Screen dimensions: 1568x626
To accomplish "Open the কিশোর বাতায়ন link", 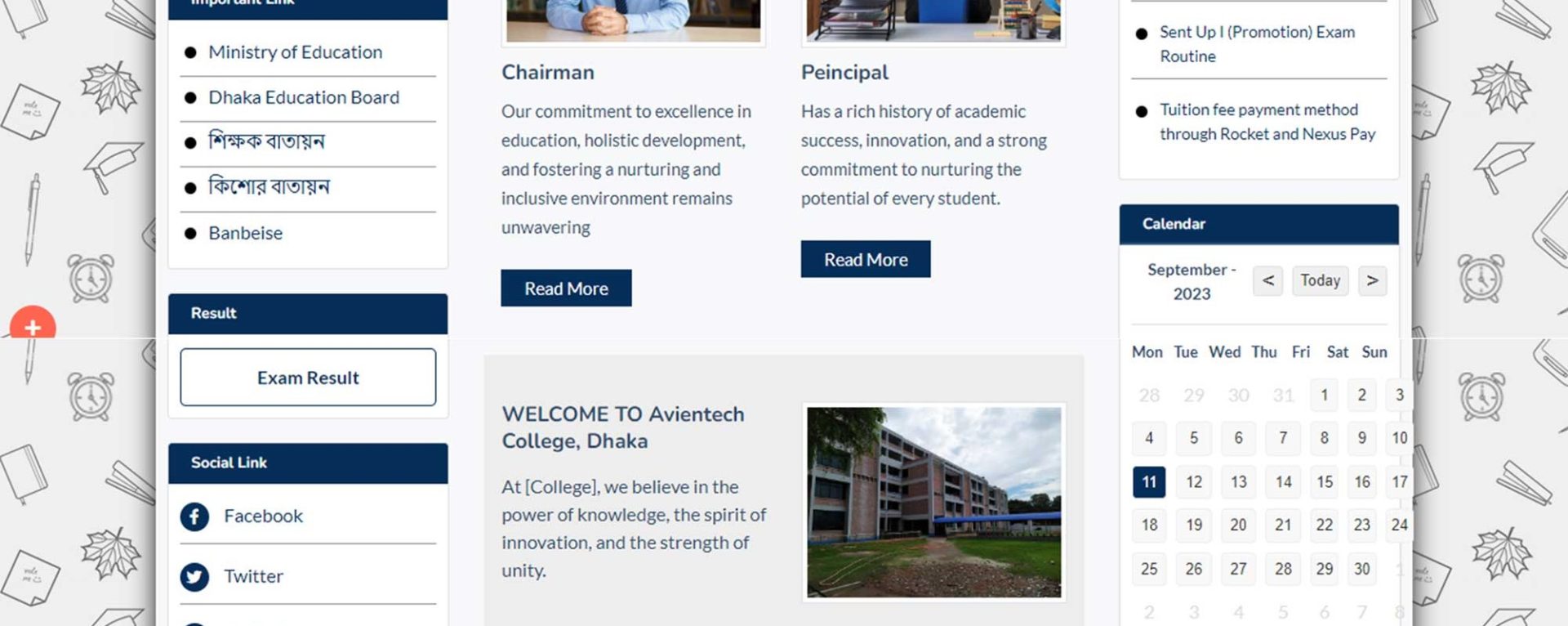I will [x=269, y=187].
